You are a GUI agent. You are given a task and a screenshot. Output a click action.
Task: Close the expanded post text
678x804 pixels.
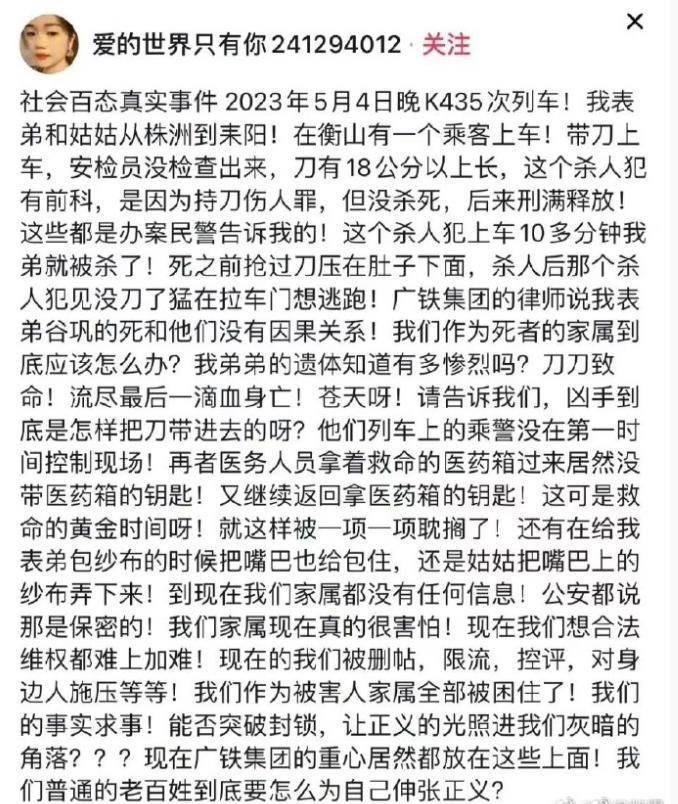click(634, 21)
